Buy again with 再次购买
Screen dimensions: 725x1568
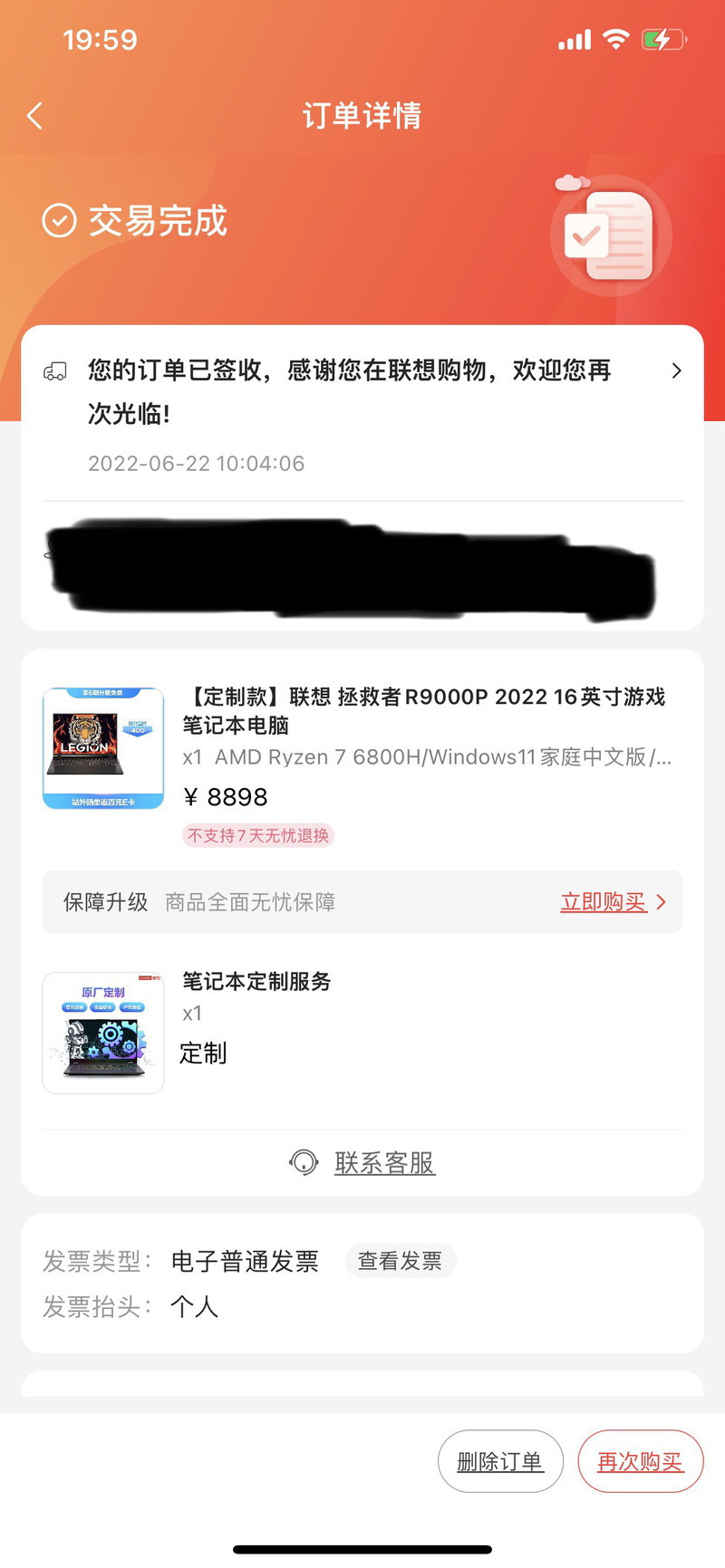(640, 1461)
